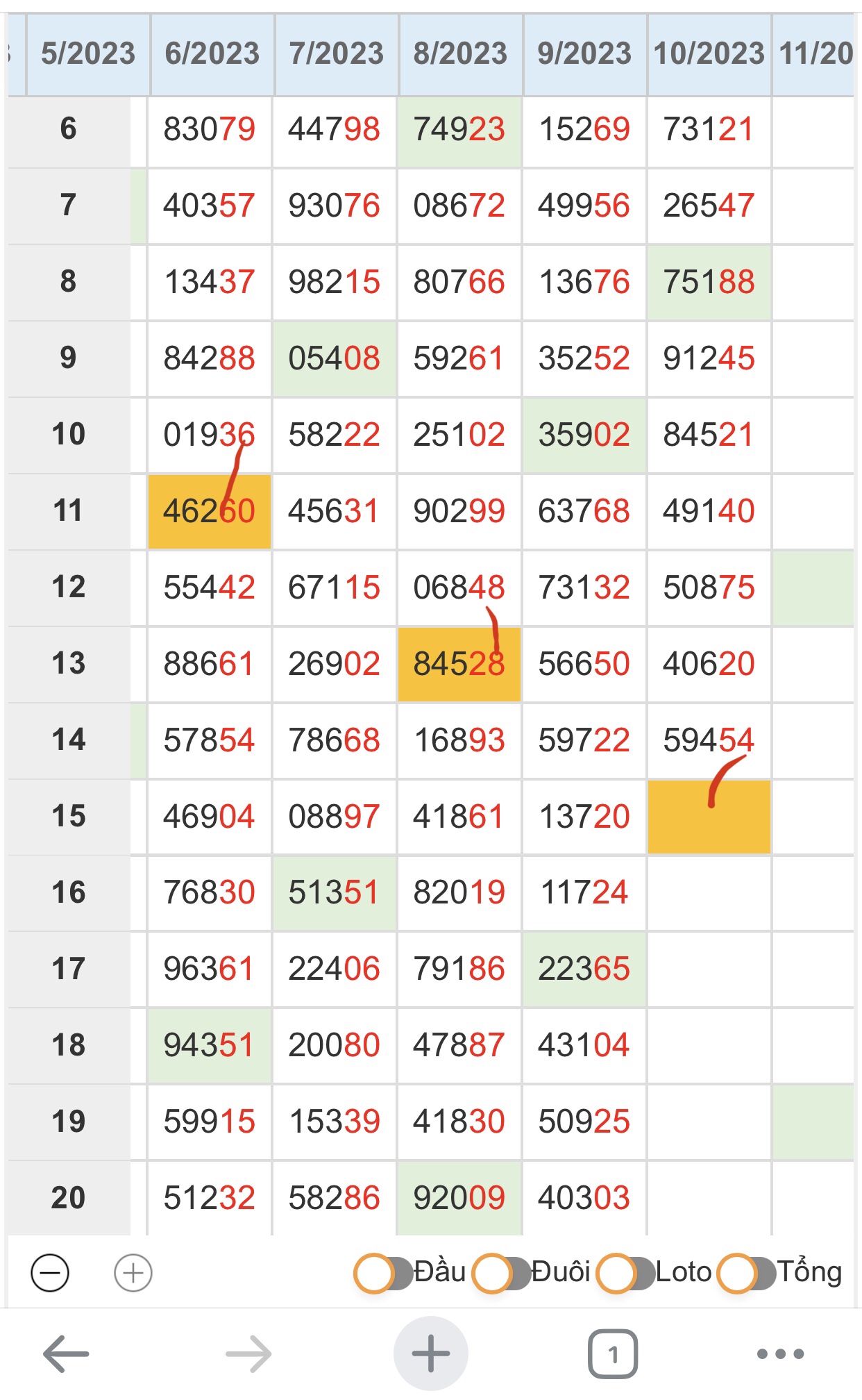Screen dimensions: 862x1400
Task: Toggle the Tổng switch
Action: (746, 1273)
